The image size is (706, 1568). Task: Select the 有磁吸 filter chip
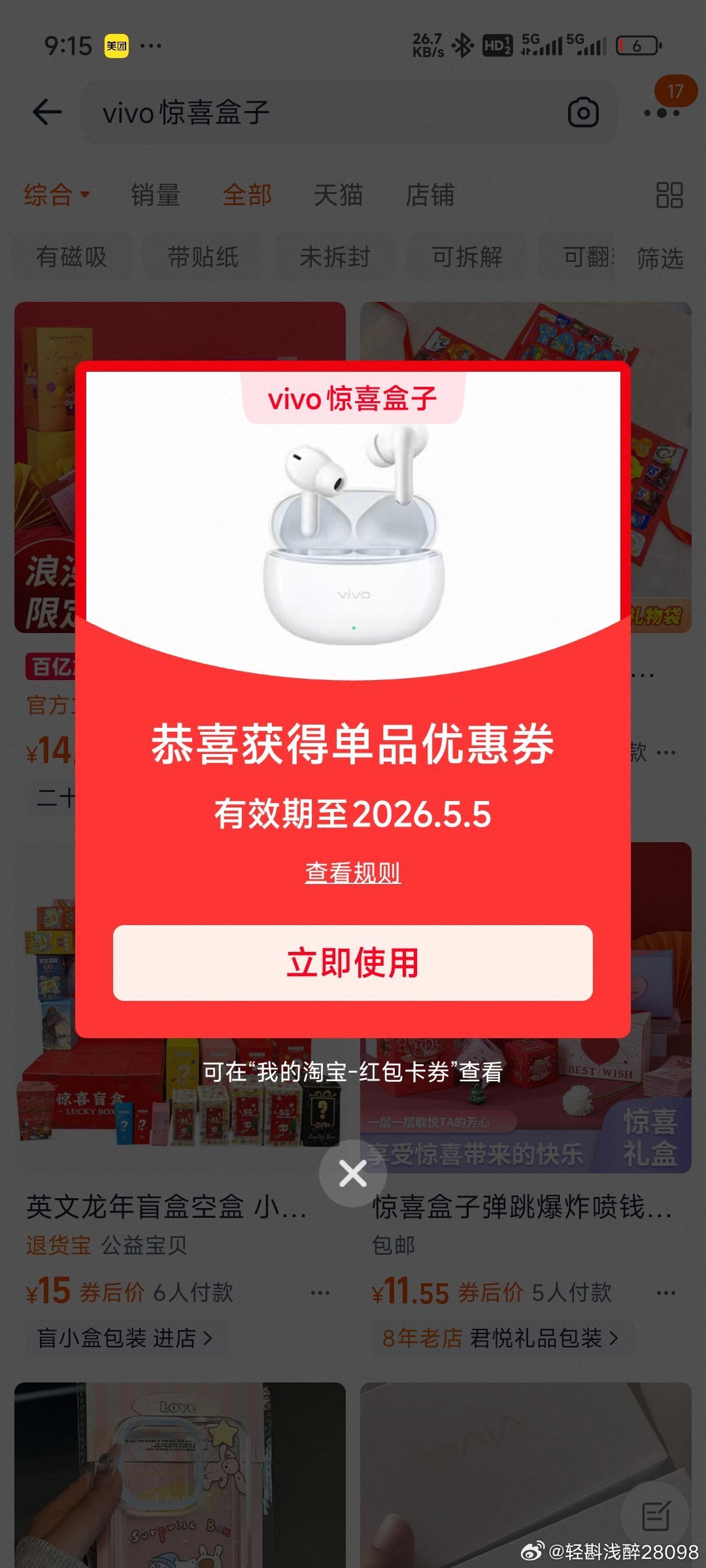click(x=72, y=257)
